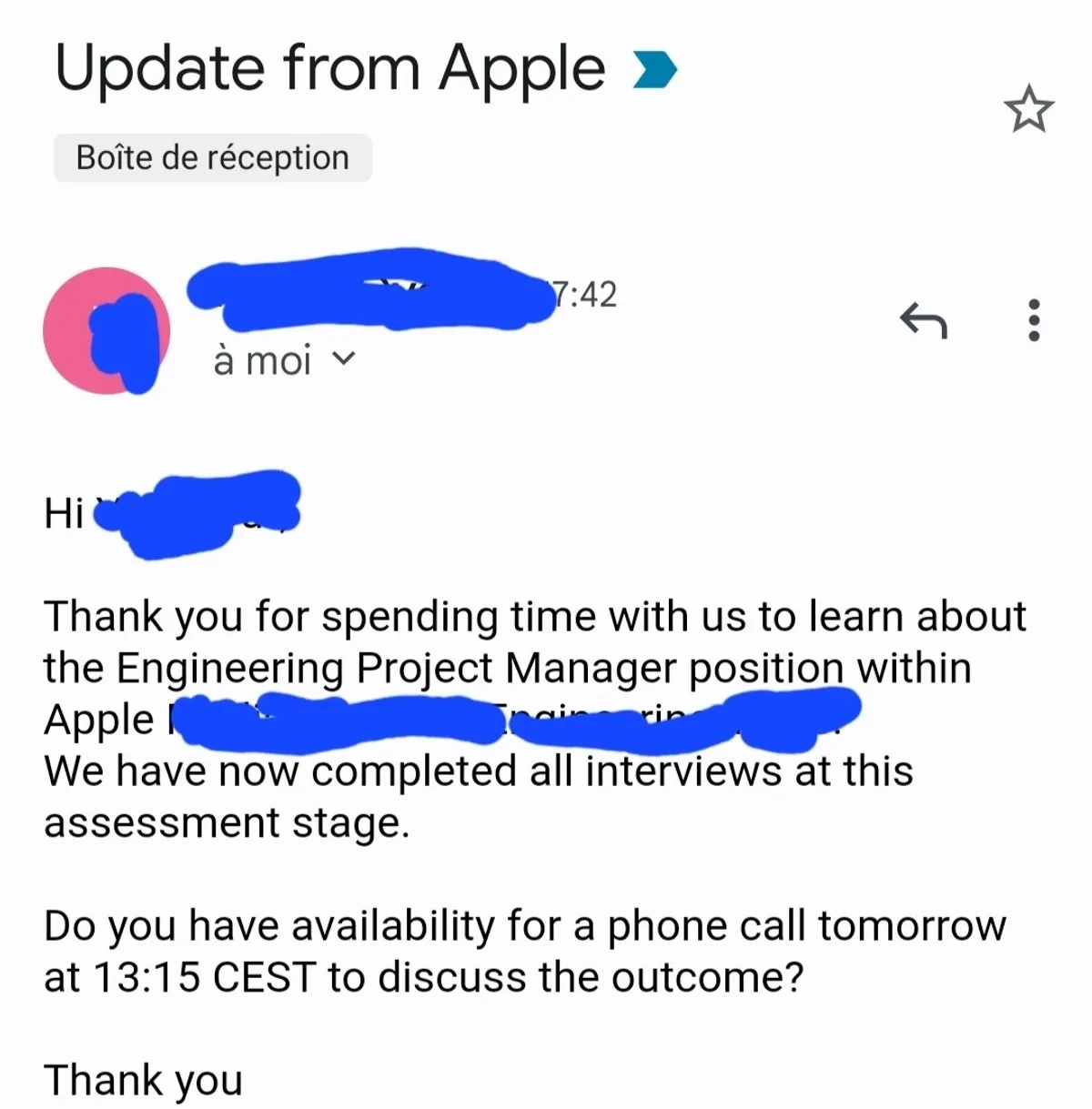1092x1109 pixels.
Task: Tap the Boîte de réception chip to filter inbox
Action: pos(212,156)
